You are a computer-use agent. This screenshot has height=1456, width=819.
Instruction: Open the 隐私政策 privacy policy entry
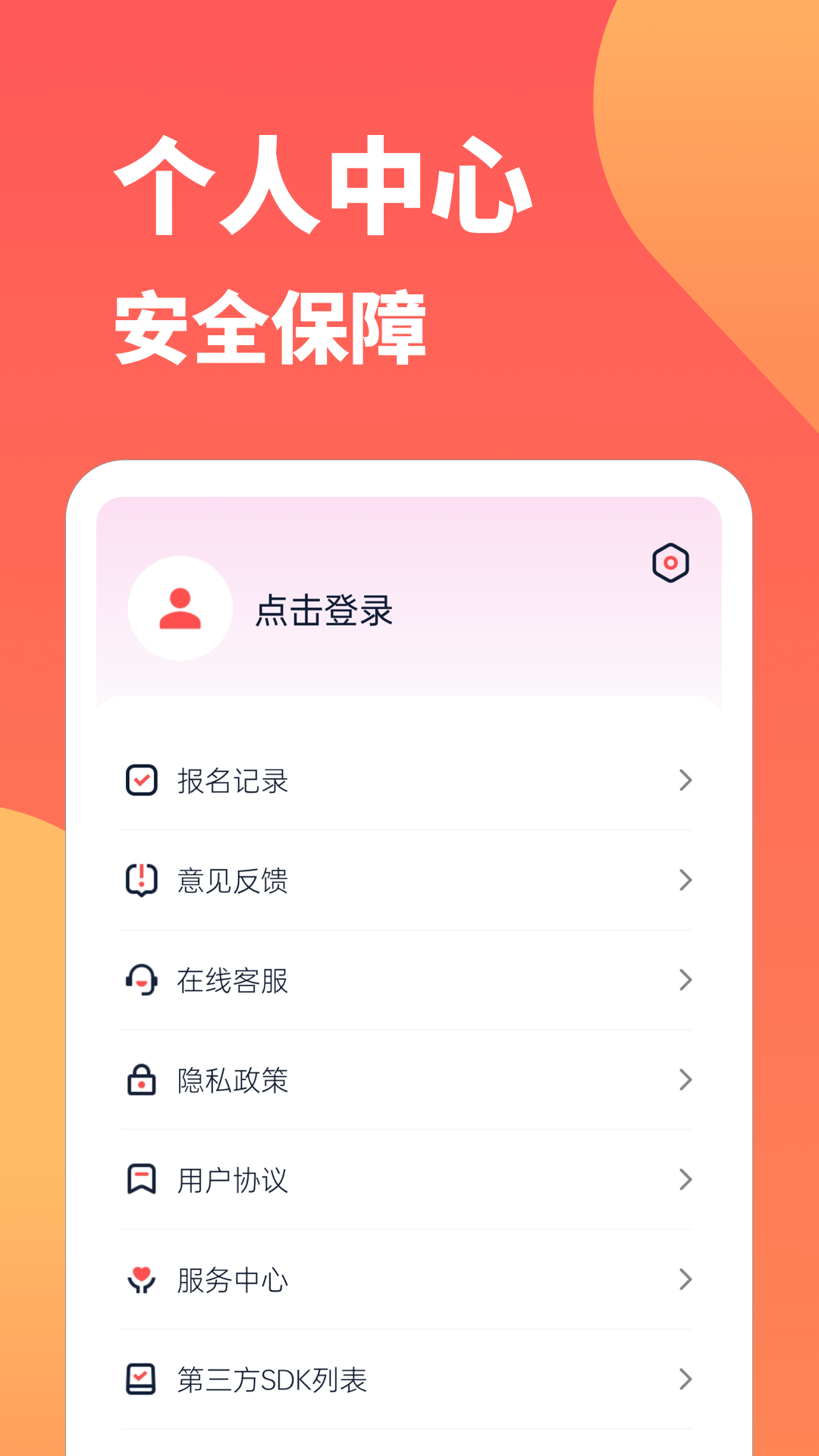(234, 1081)
